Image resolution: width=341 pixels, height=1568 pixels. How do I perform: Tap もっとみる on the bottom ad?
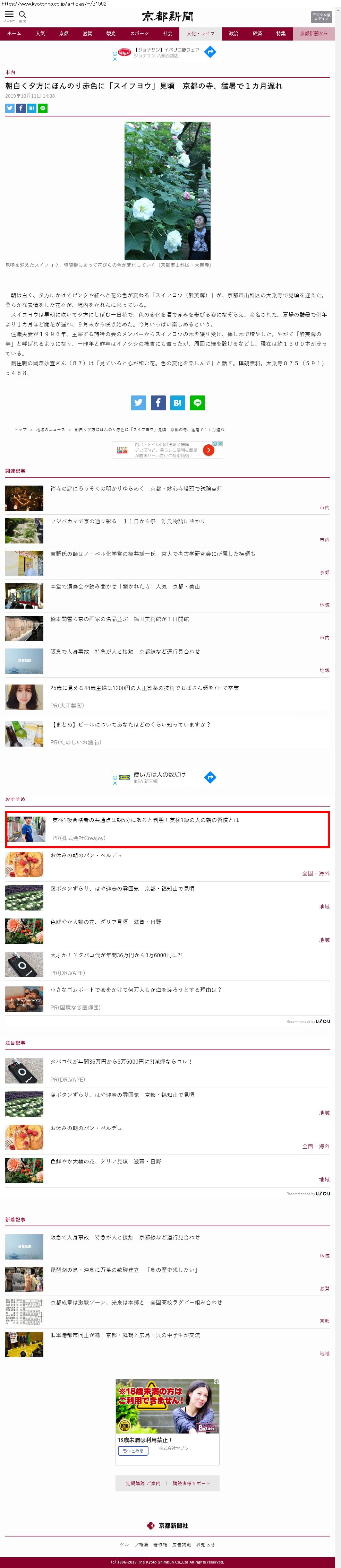click(x=133, y=1451)
